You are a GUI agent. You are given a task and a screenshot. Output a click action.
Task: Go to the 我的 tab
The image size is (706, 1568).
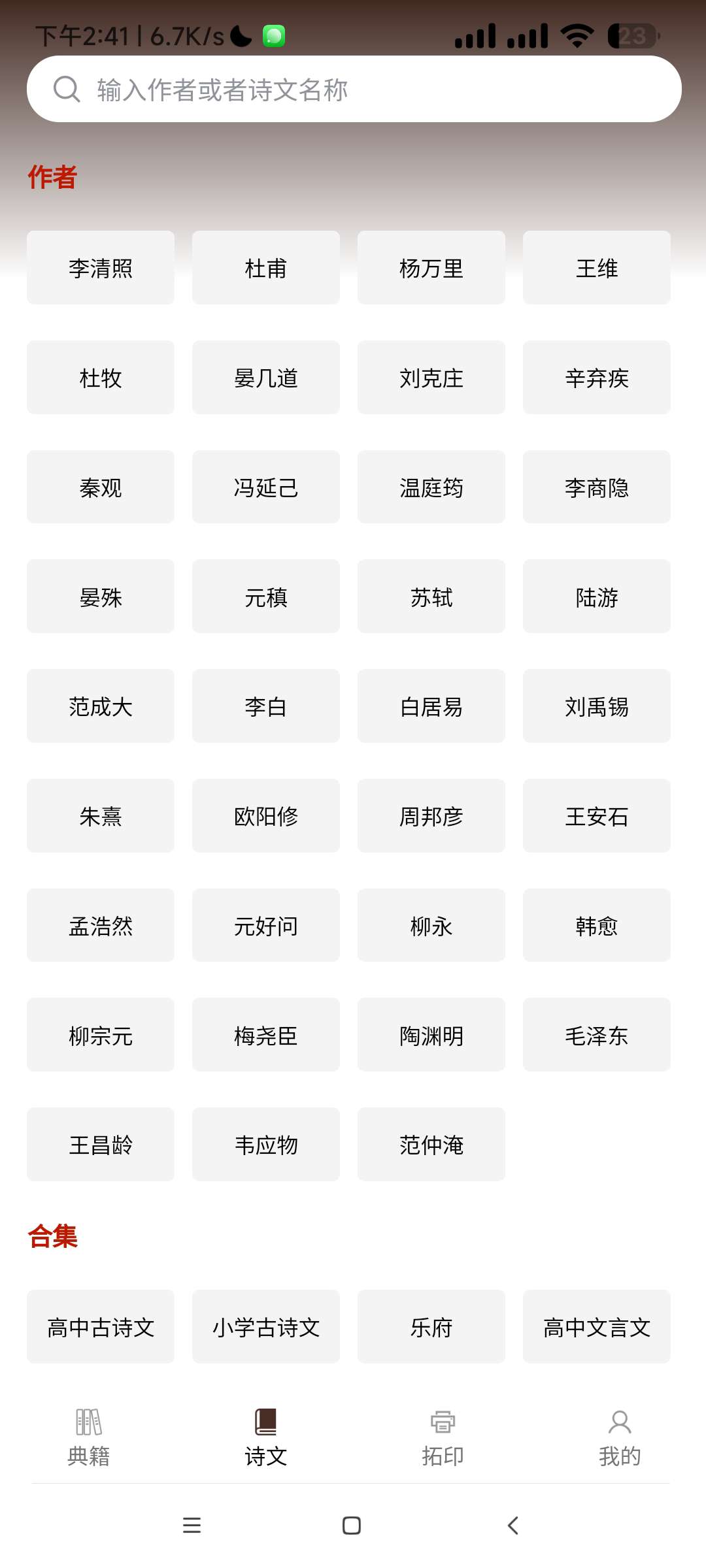pos(619,1437)
